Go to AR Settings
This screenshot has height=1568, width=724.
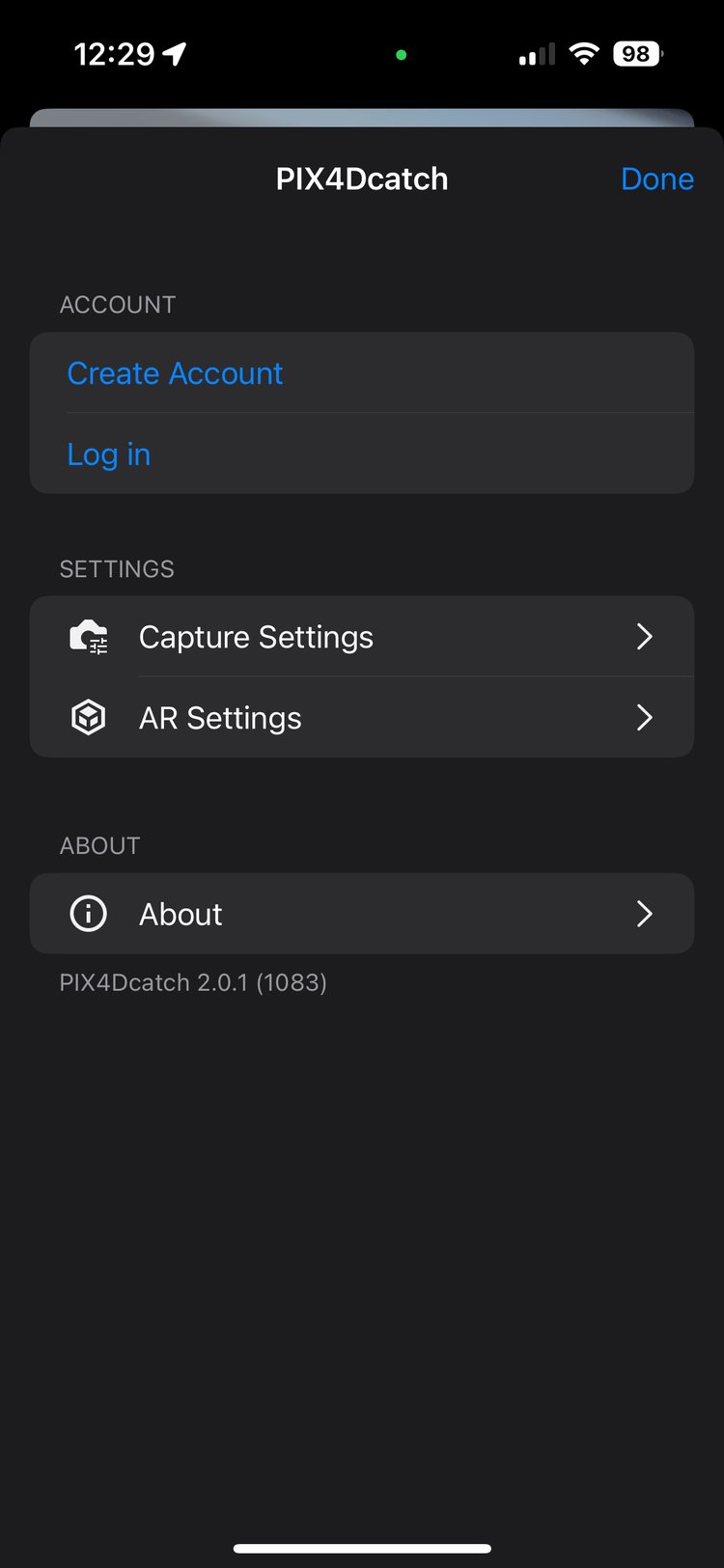pos(361,718)
